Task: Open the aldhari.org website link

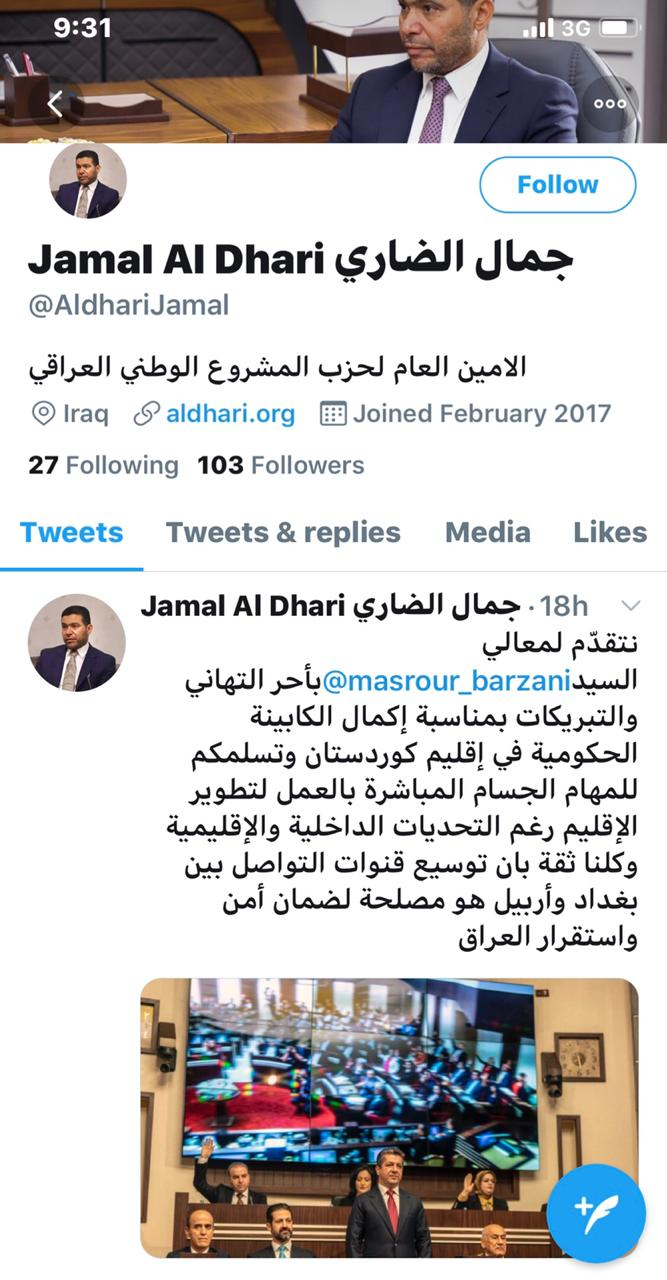Action: point(229,414)
